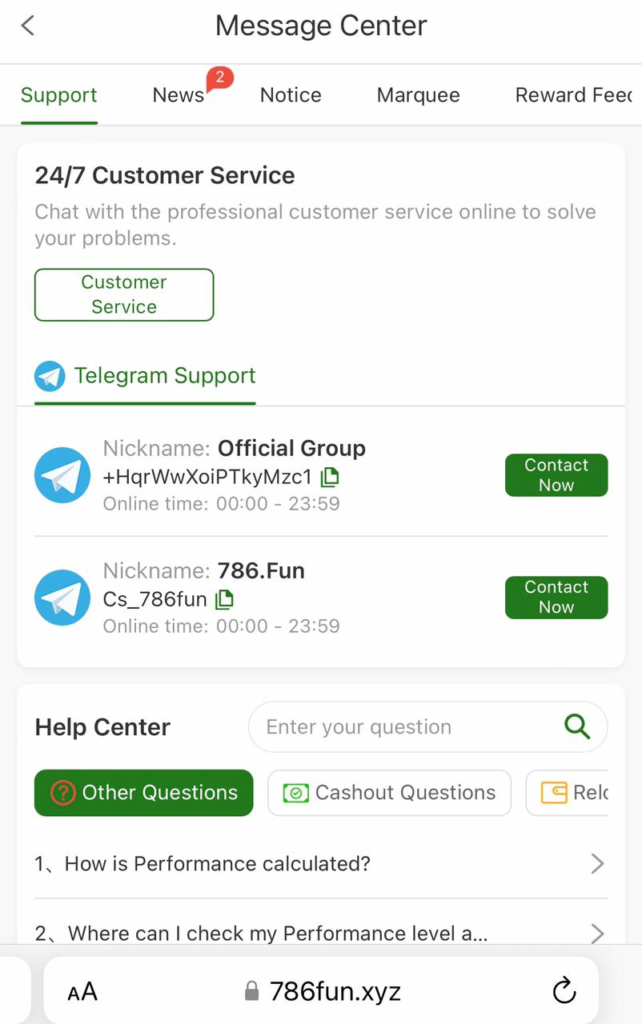The height and width of the screenshot is (1024, 642).
Task: Copy the Cs_786fun Telegram handle
Action: coord(225,599)
